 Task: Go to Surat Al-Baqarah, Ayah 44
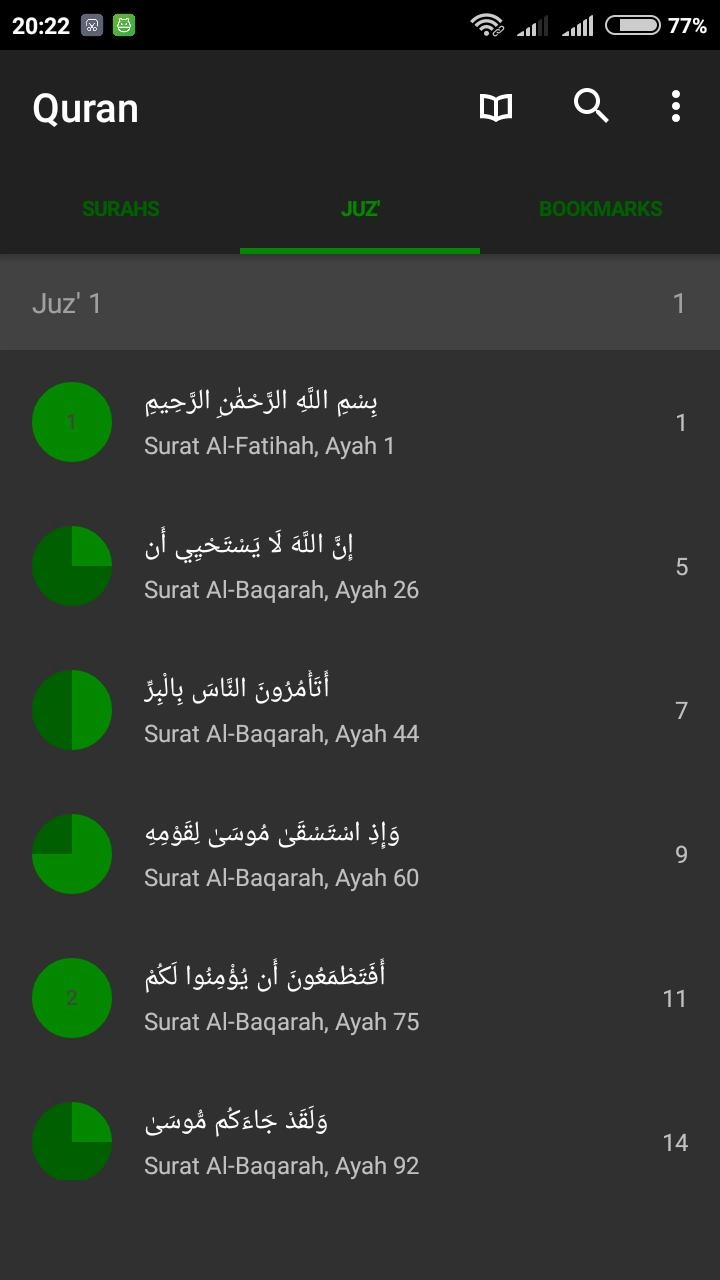pos(360,710)
